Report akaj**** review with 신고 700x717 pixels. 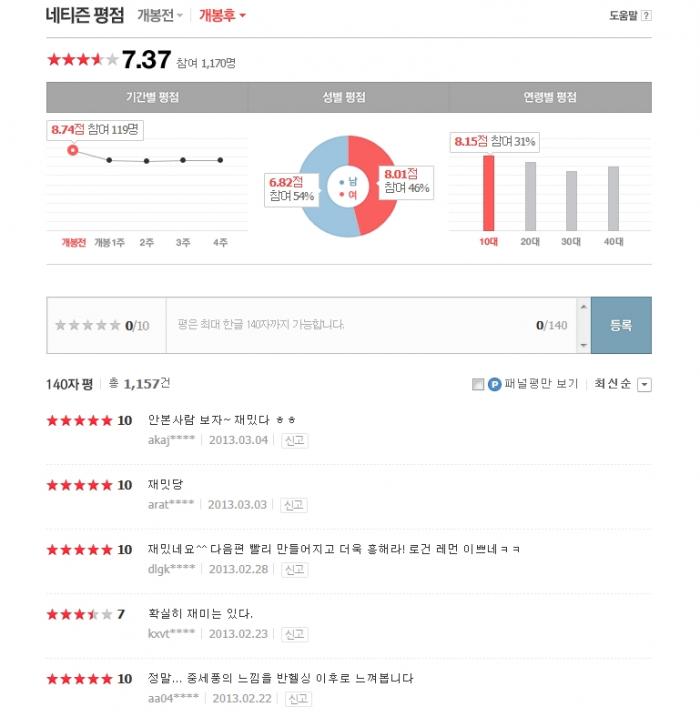pyautogui.click(x=294, y=440)
